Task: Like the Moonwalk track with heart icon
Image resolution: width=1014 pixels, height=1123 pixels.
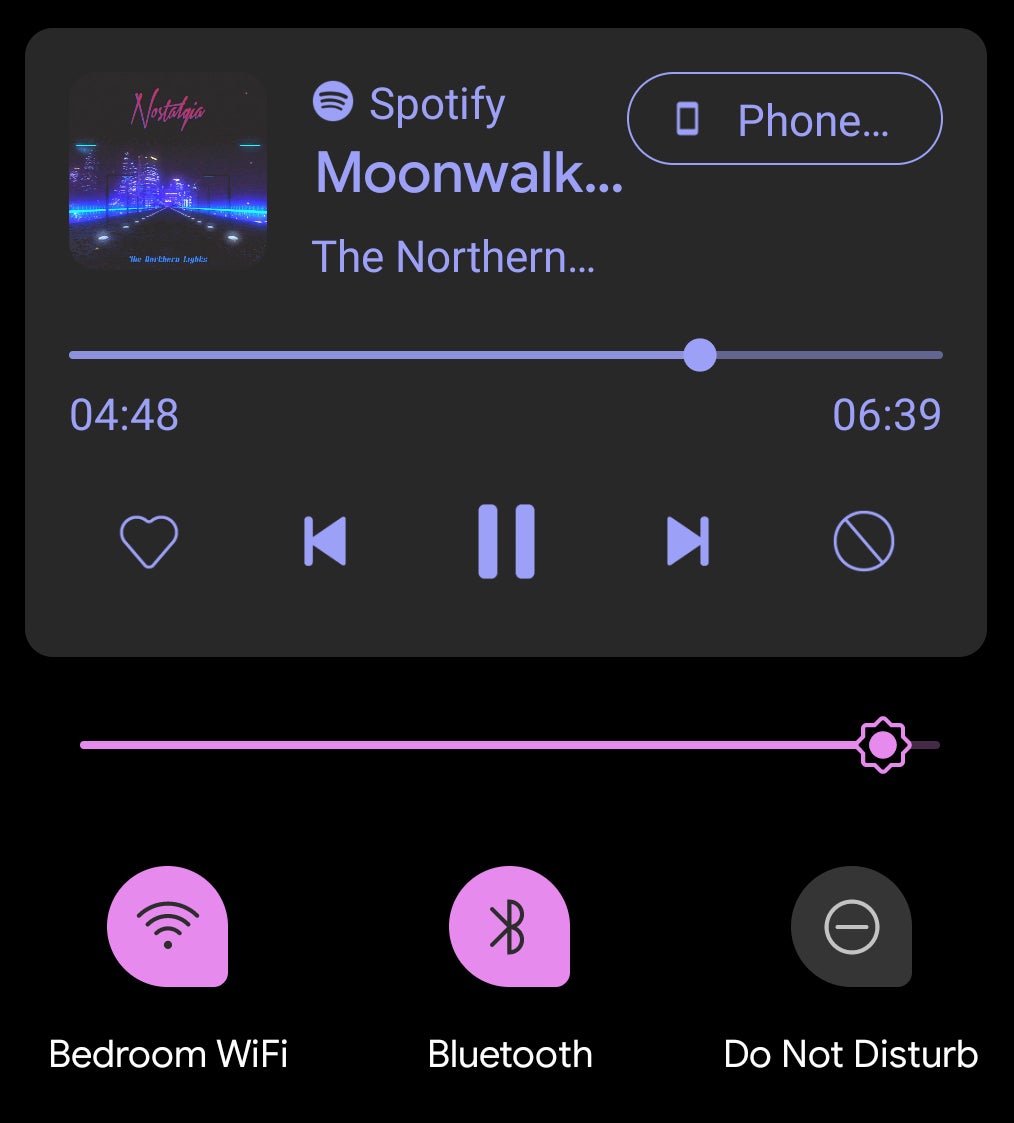Action: pyautogui.click(x=149, y=541)
